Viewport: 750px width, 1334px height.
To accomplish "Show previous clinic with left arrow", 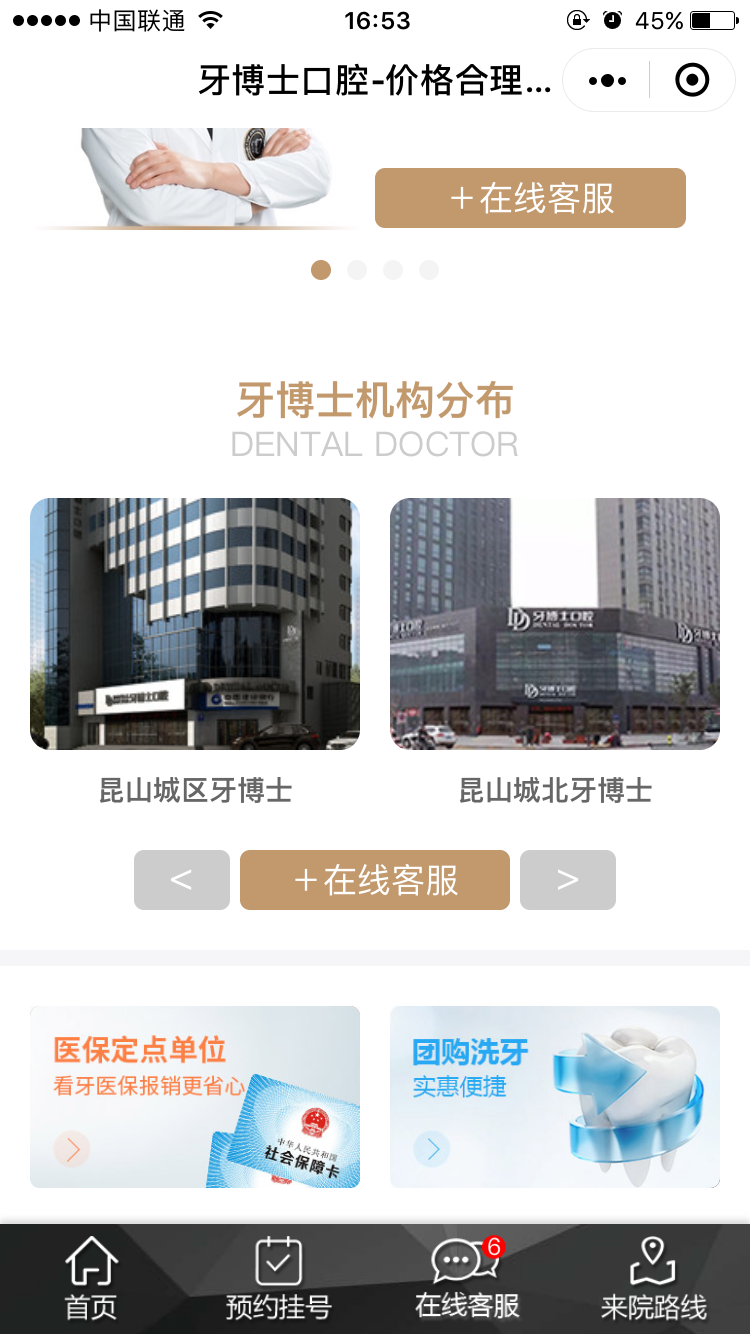I will point(181,880).
